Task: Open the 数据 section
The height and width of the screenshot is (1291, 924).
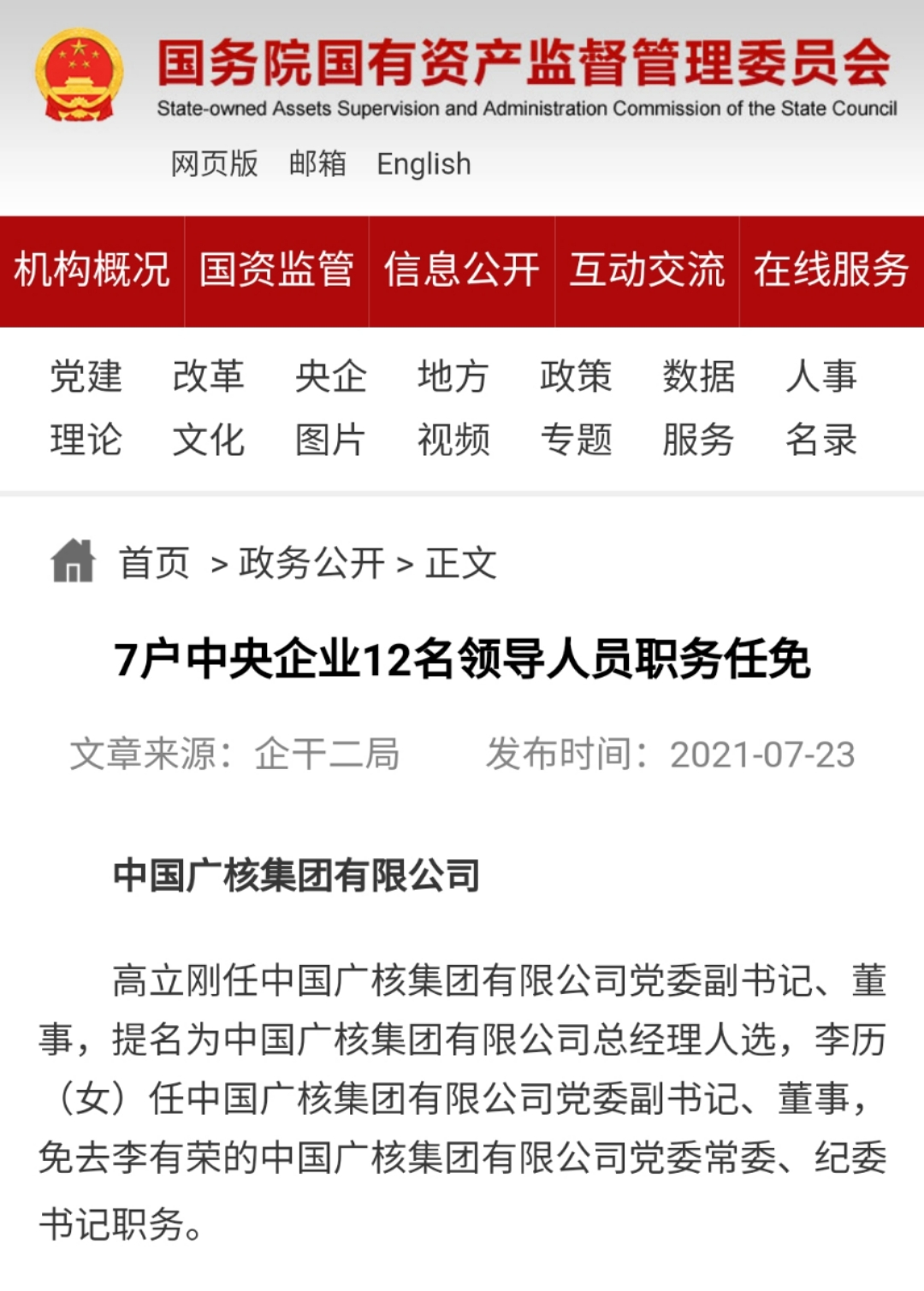Action: [x=698, y=376]
